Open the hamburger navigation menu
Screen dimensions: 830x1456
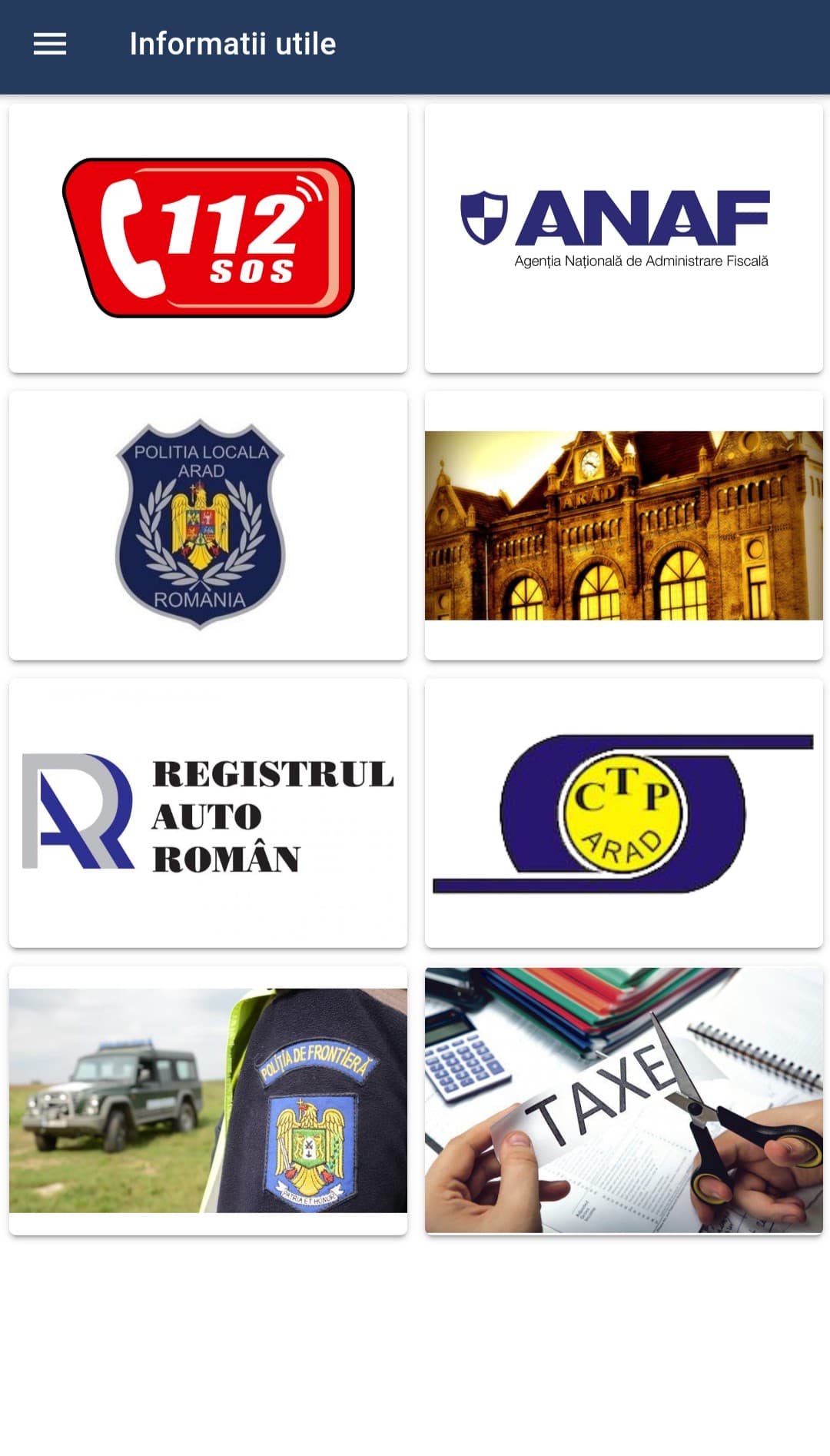coord(50,45)
